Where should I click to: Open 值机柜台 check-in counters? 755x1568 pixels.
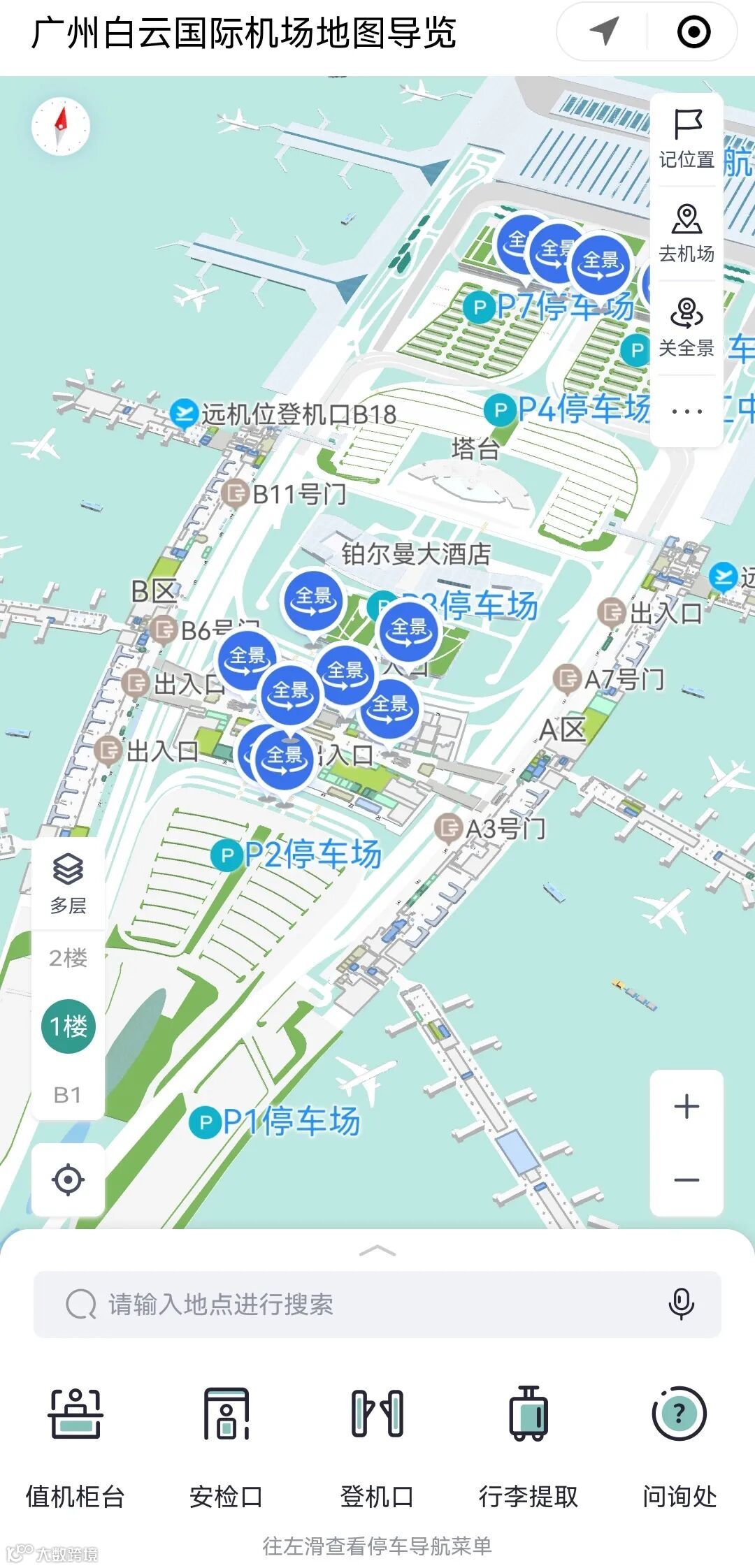[75, 1449]
